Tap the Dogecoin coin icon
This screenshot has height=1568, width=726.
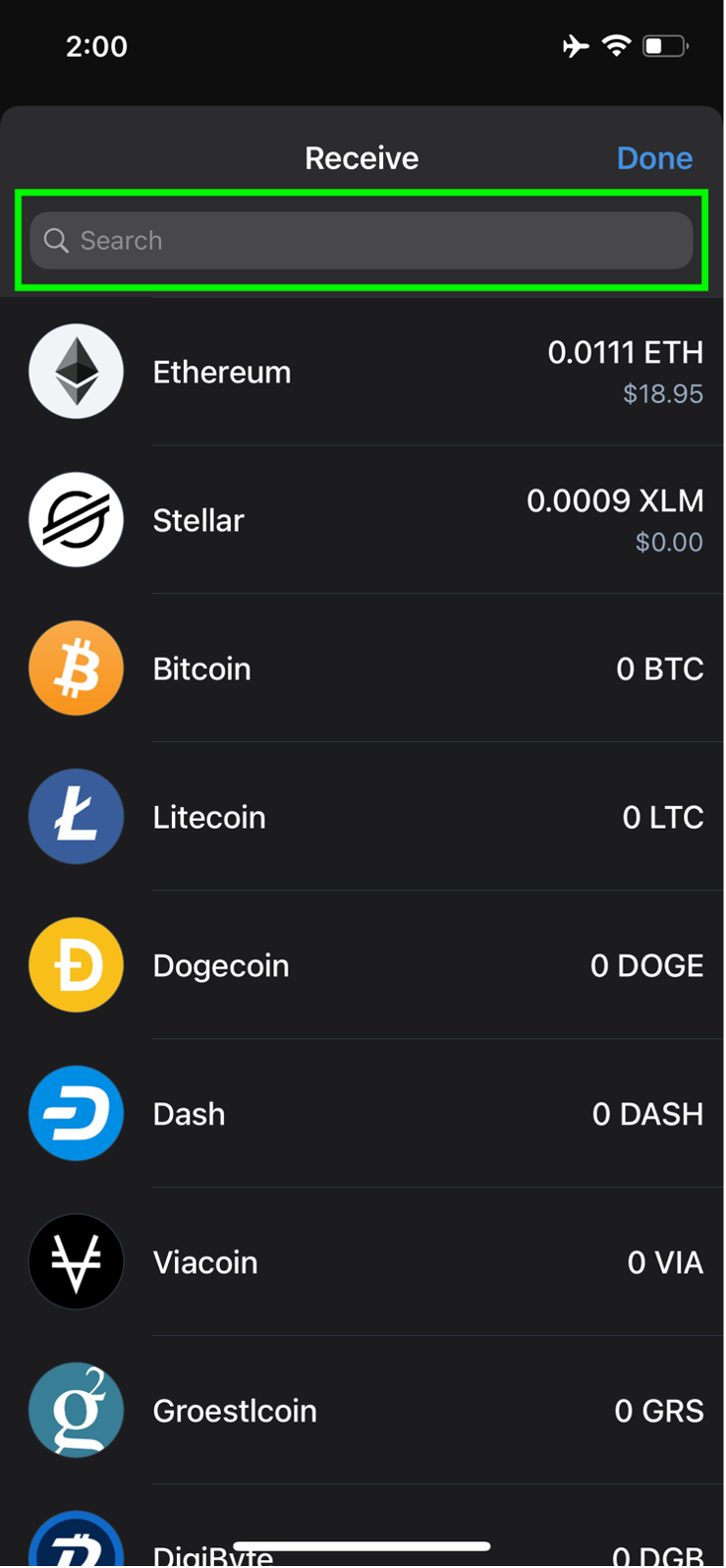pos(76,964)
